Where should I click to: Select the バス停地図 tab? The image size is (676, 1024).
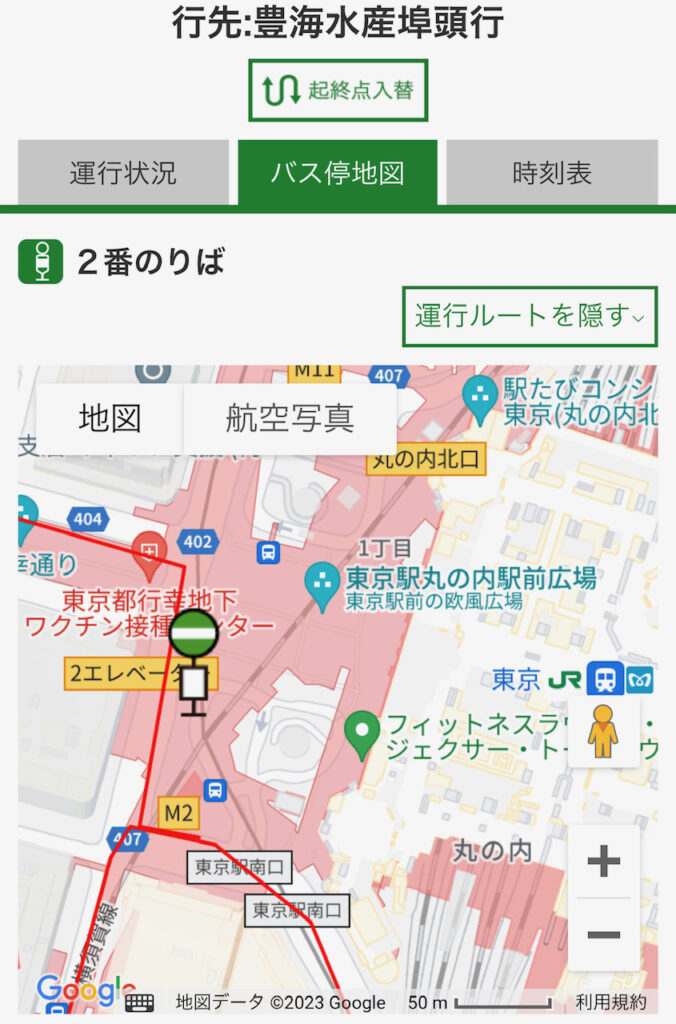point(338,172)
